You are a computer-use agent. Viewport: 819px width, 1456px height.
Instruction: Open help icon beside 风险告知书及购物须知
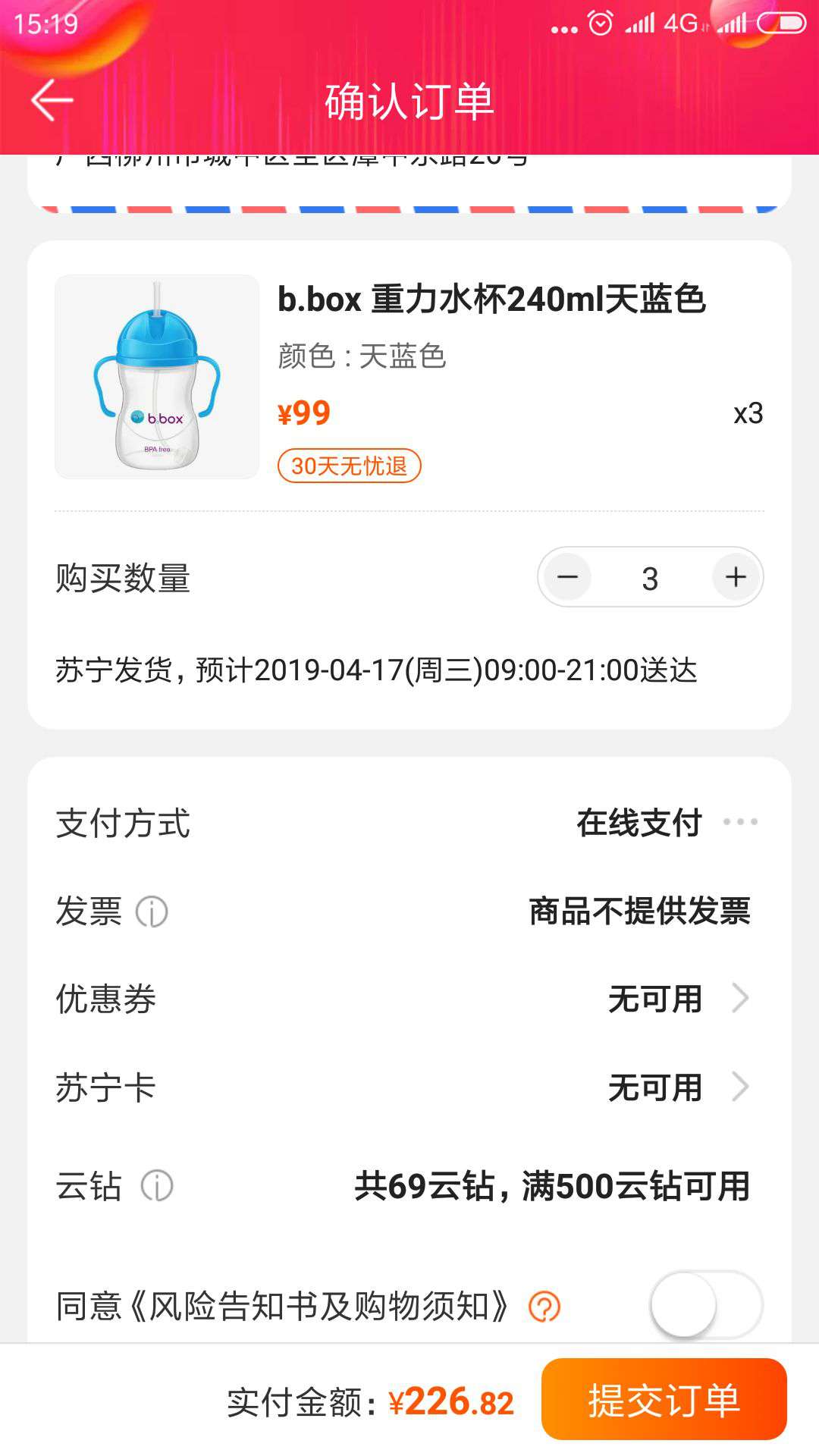(x=544, y=1307)
